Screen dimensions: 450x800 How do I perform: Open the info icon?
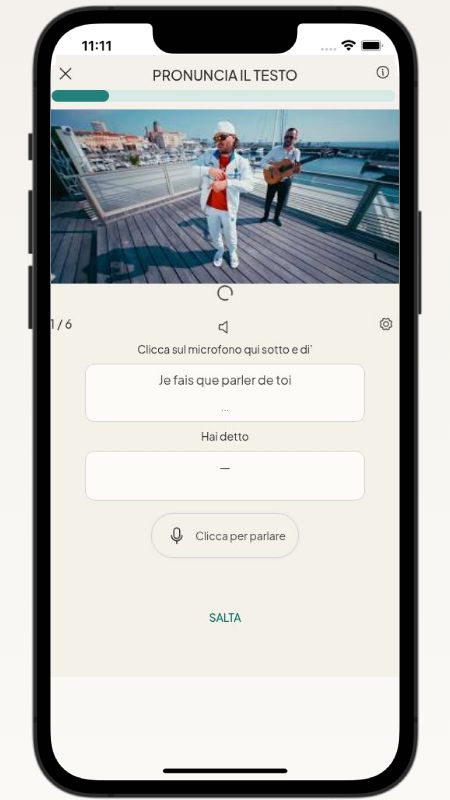click(383, 72)
